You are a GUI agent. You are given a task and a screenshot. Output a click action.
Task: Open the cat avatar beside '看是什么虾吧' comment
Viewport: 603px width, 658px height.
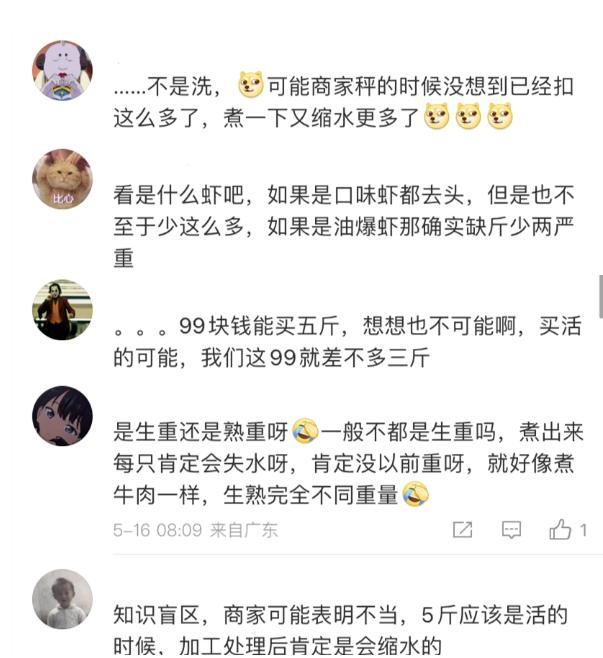point(62,180)
